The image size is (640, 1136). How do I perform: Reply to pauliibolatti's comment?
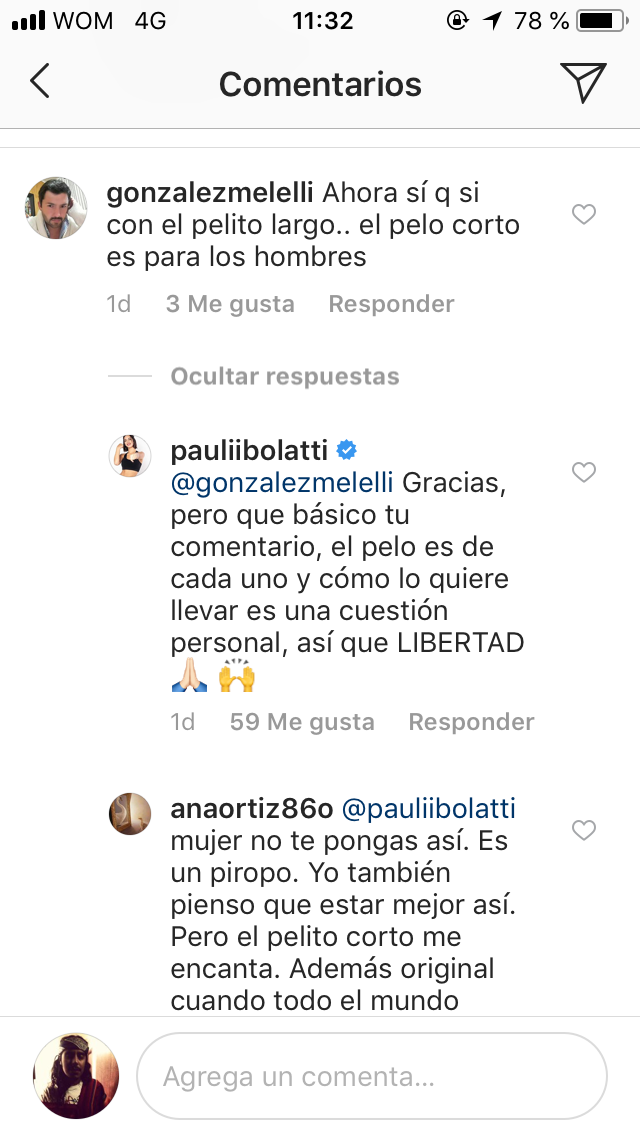coord(471,722)
